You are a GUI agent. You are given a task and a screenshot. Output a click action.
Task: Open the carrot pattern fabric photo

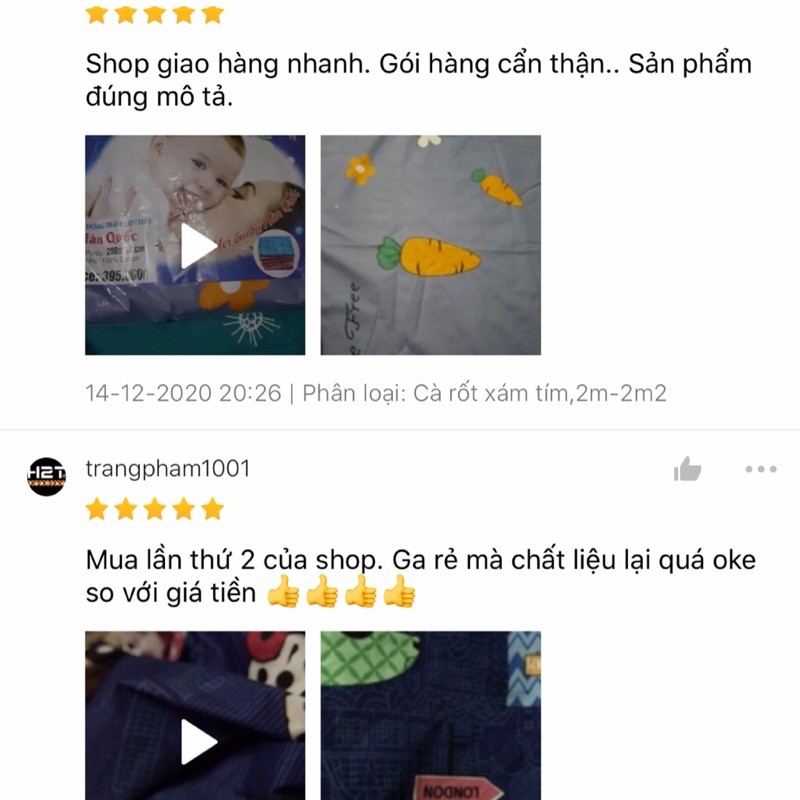click(430, 245)
